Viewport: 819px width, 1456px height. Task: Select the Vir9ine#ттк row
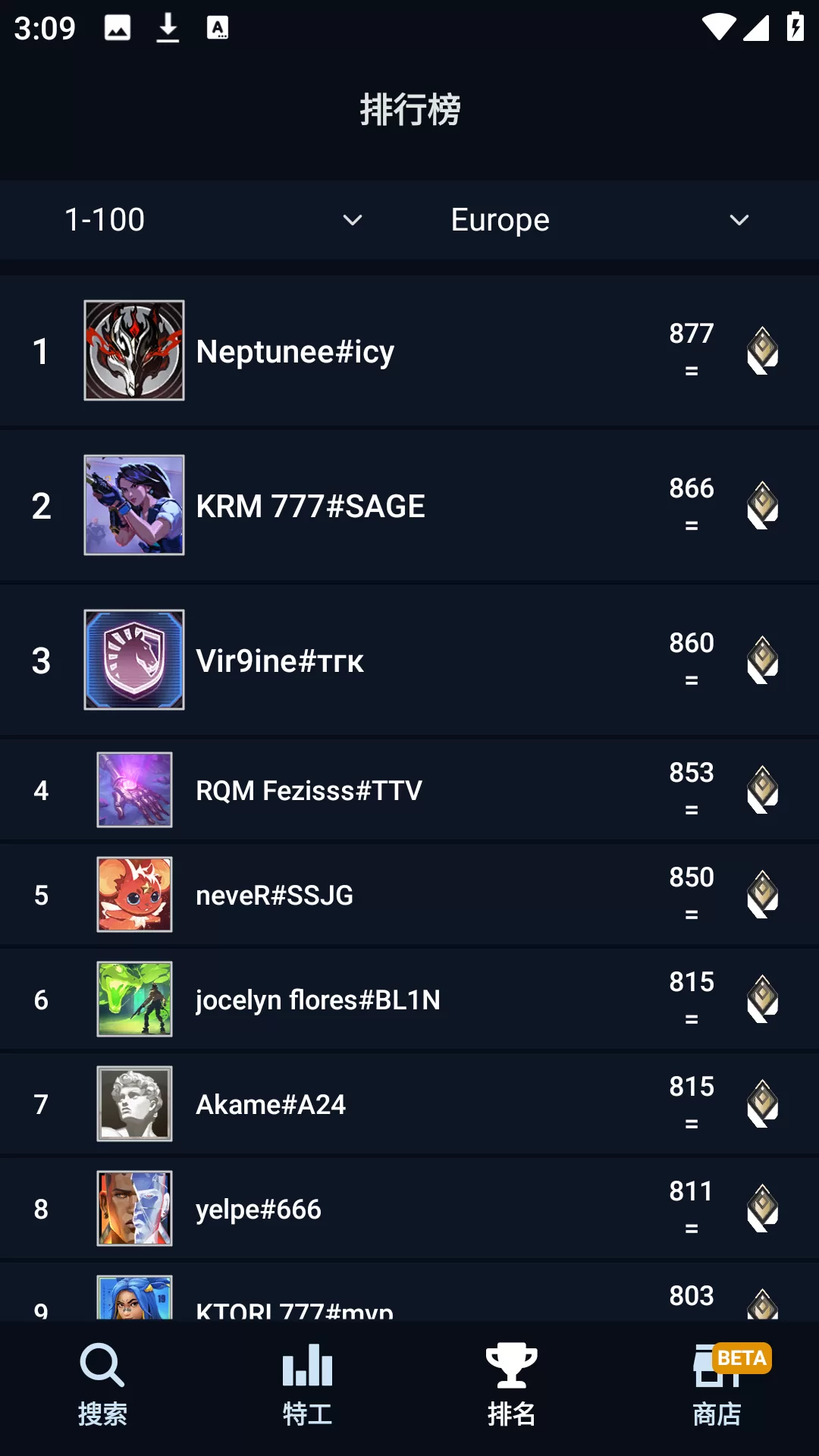(409, 661)
